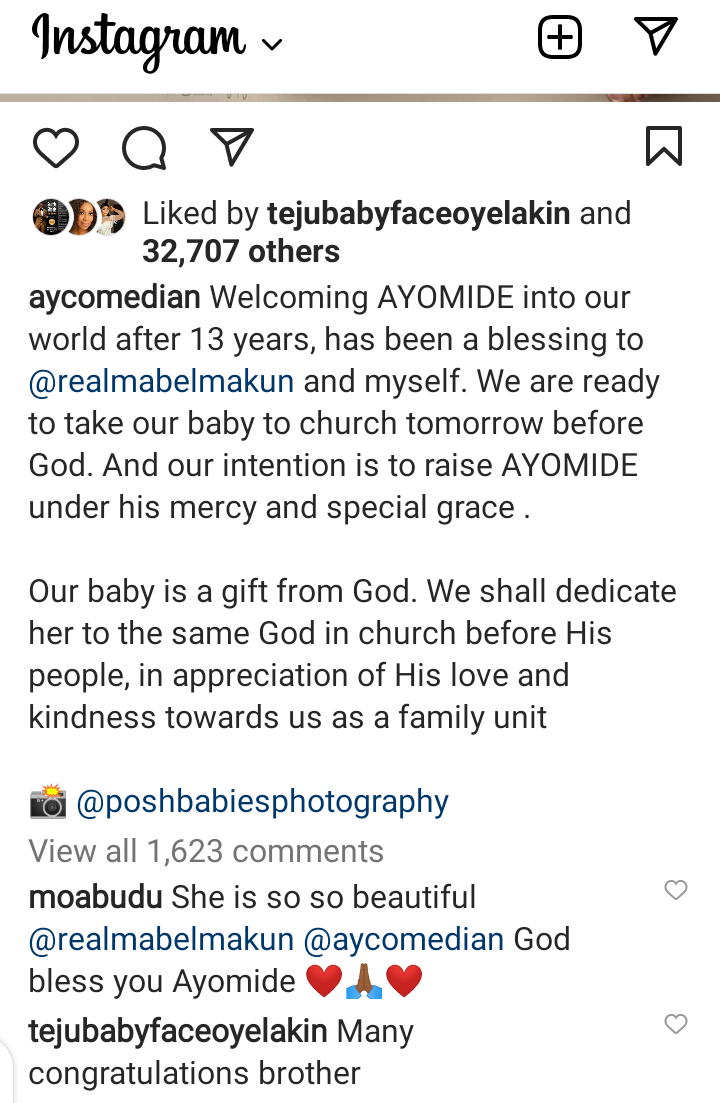
Task: Bookmark aycomedian's post
Action: point(663,146)
